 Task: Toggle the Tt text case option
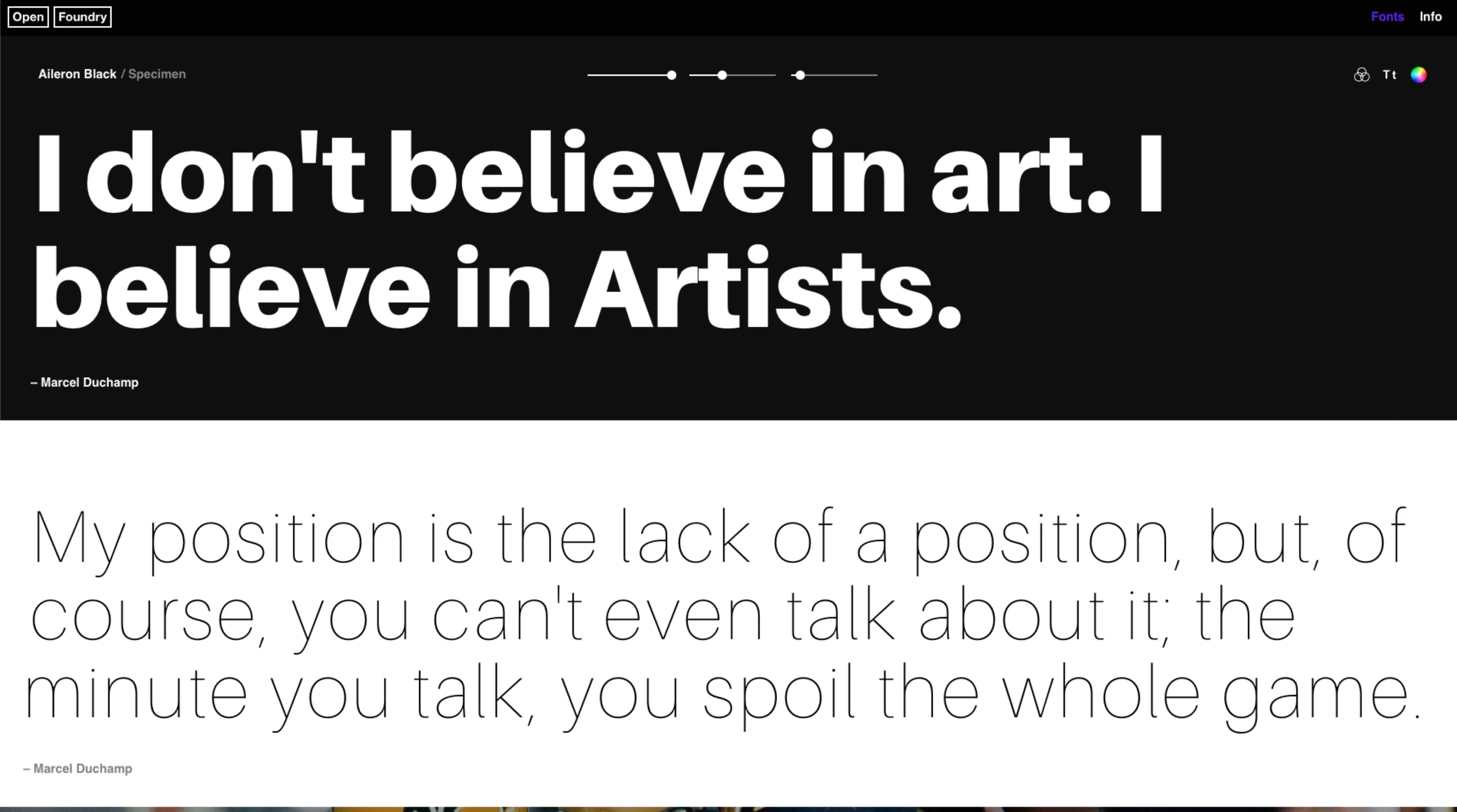point(1389,75)
